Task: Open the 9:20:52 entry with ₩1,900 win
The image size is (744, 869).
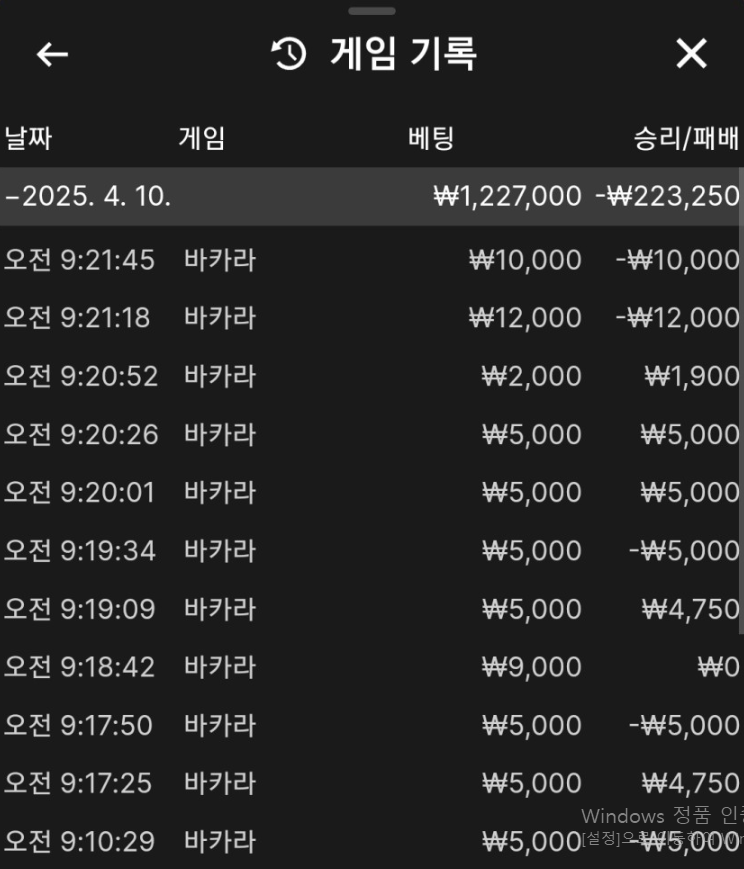Action: pos(372,375)
